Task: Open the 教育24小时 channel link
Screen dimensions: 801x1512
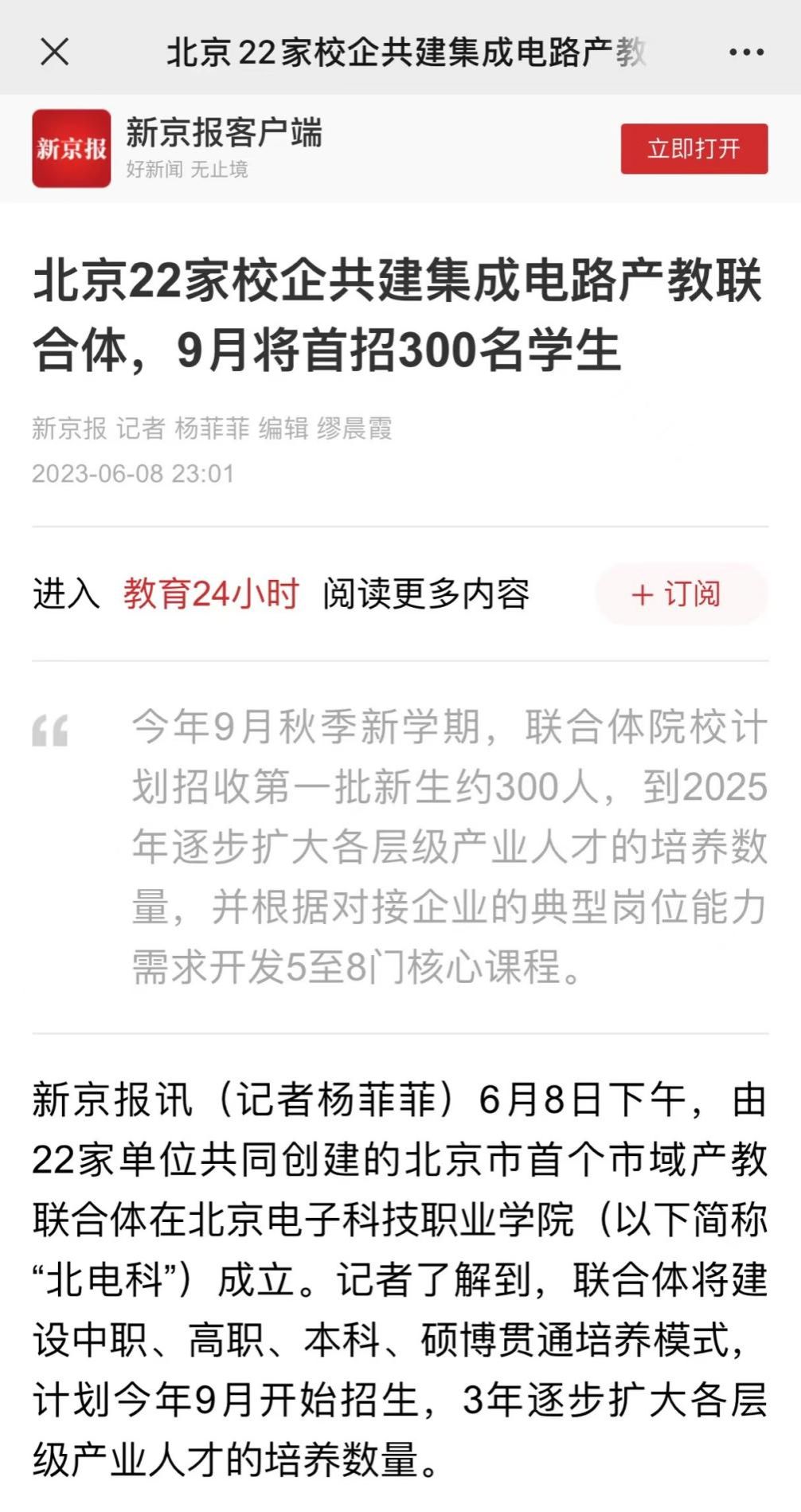Action: tap(211, 594)
